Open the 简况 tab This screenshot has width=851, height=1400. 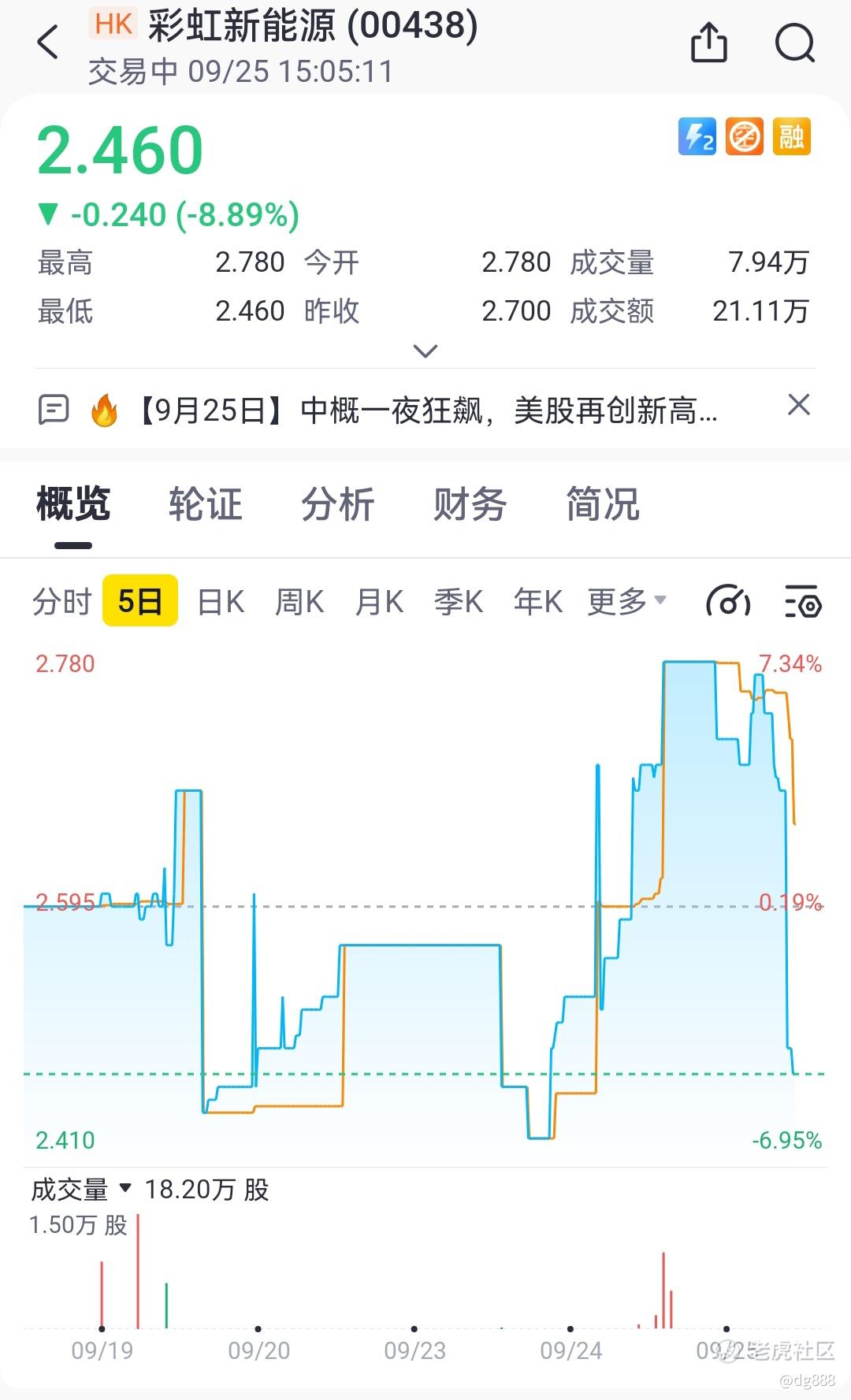click(x=603, y=504)
